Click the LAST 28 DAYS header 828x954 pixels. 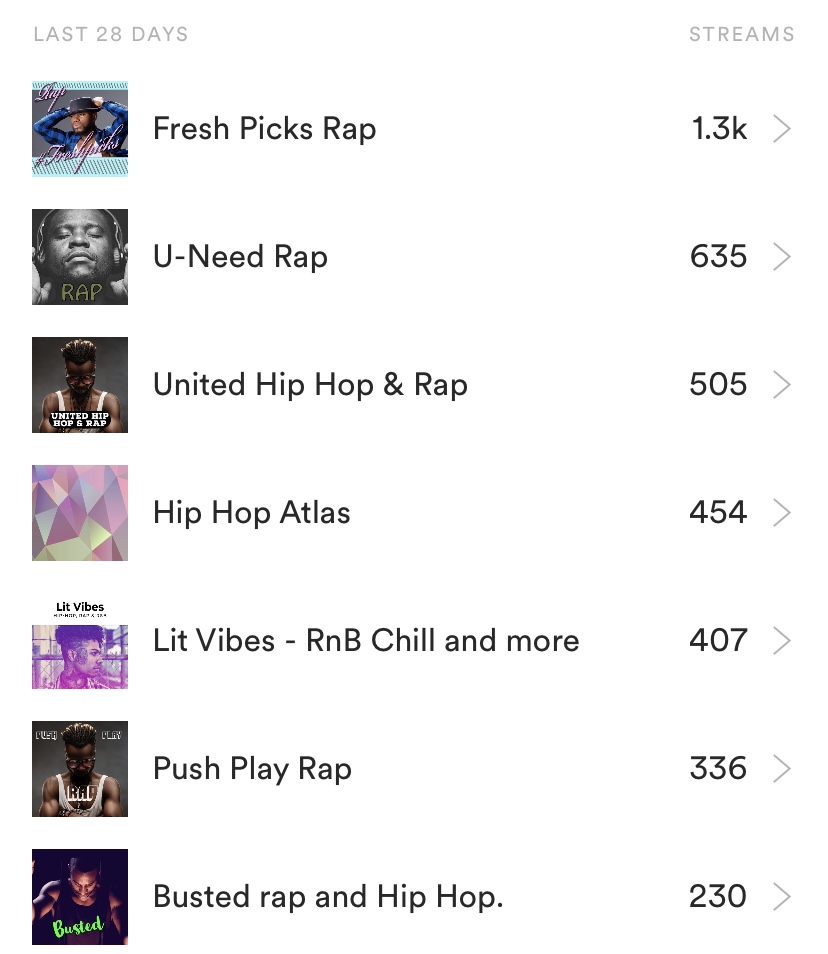(110, 33)
